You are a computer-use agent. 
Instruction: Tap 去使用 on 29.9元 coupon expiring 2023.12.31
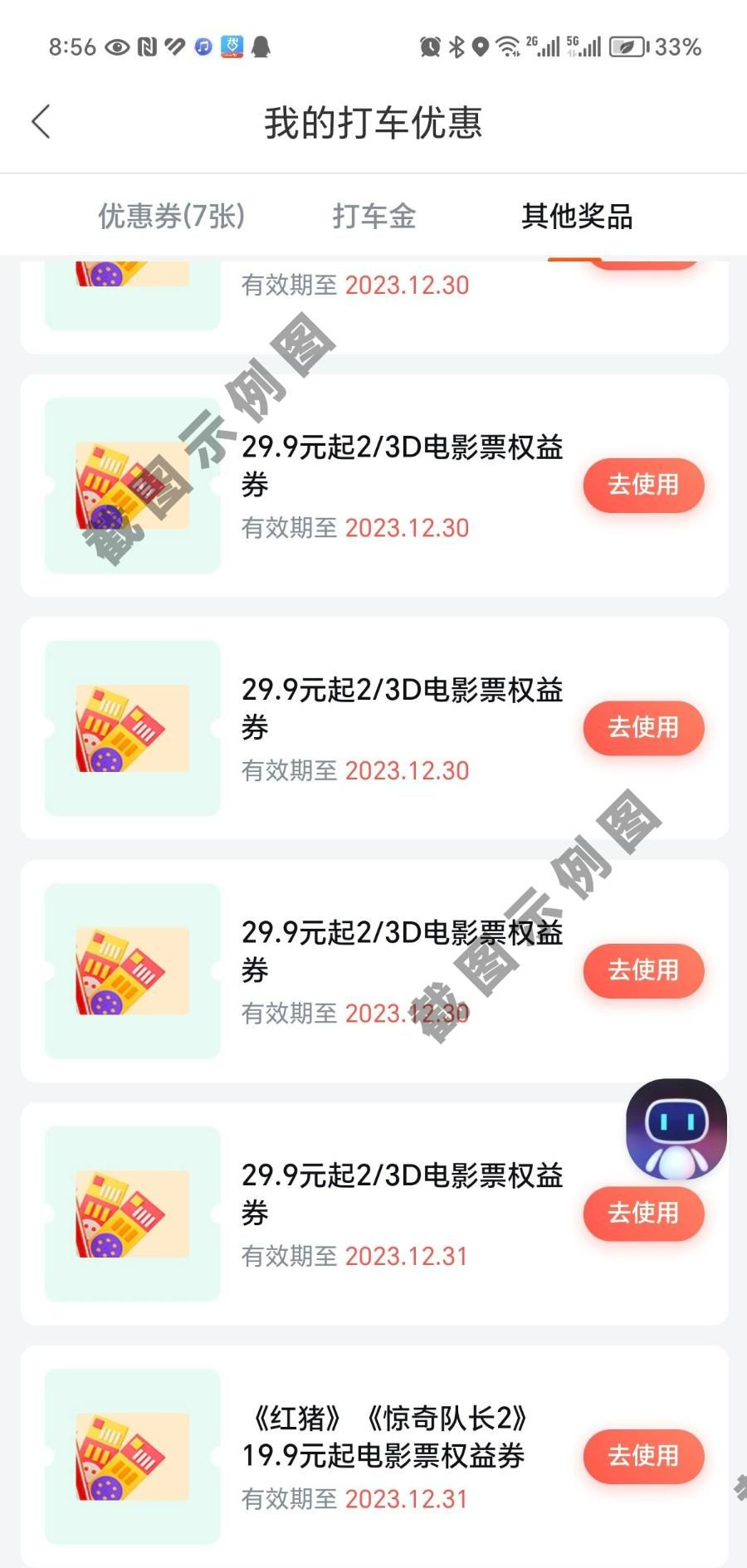[643, 1214]
